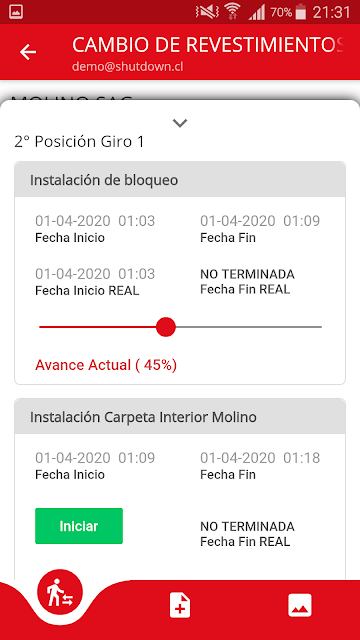Screen dimensions: 360x640
Task: Tap the Avance Actual progress slider
Action: [180, 327]
